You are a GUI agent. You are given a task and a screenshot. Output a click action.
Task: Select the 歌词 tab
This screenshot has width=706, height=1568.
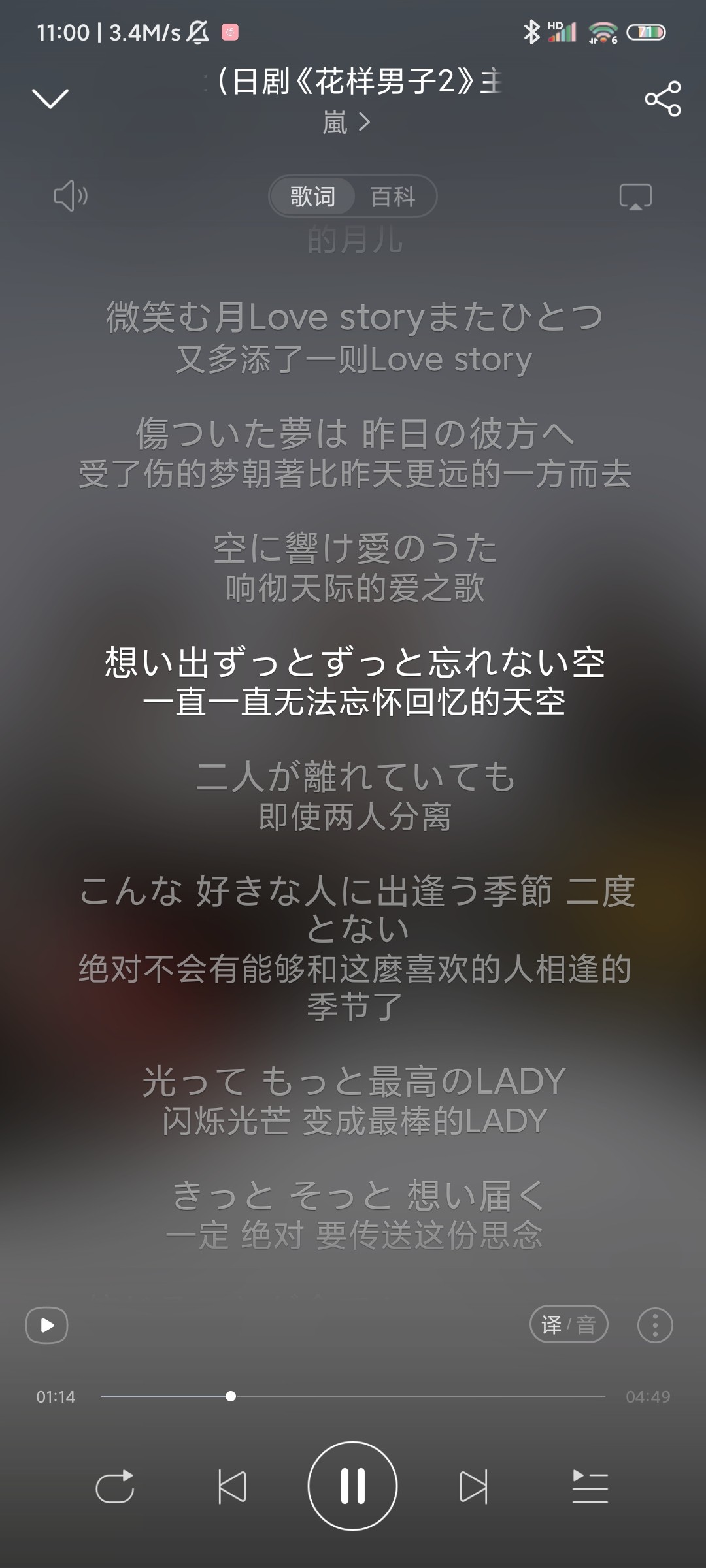[x=312, y=196]
